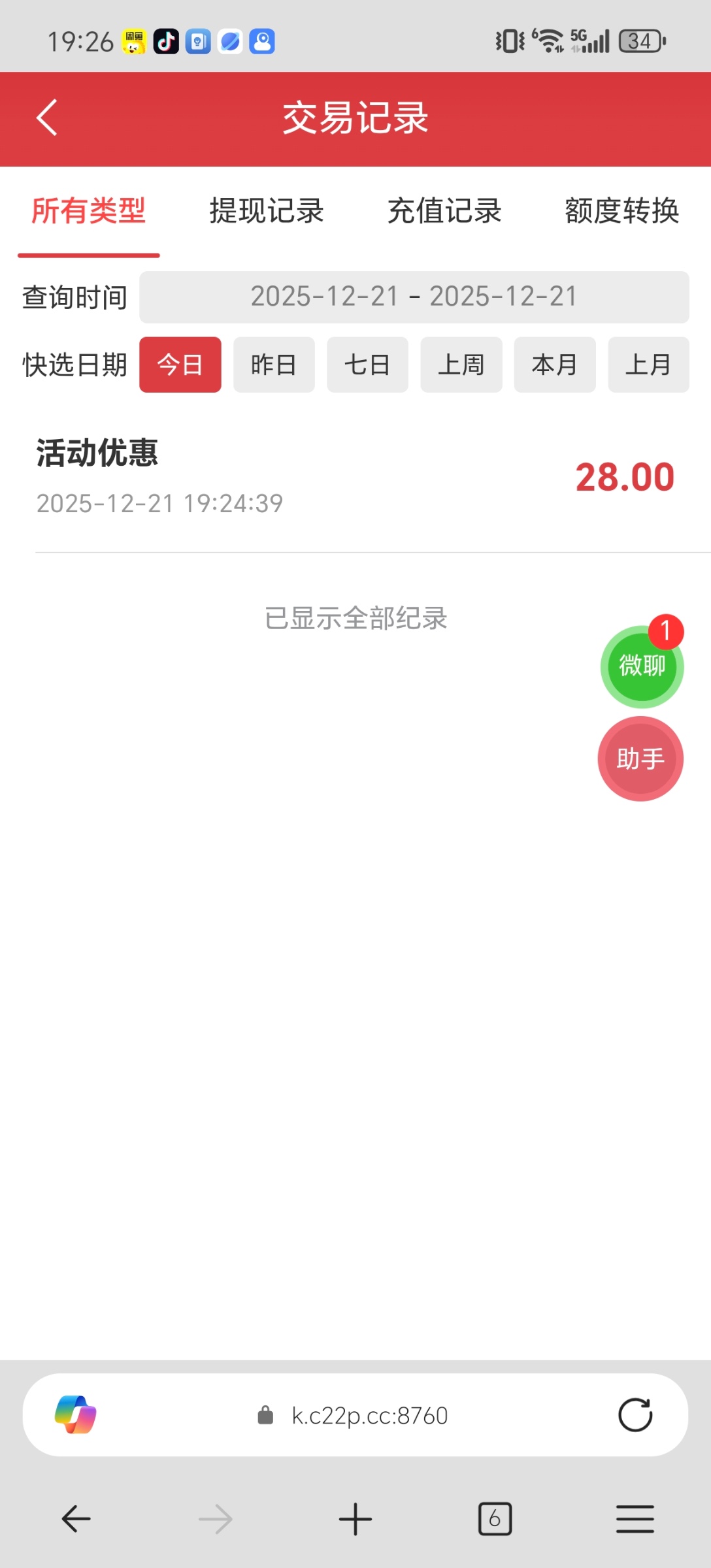Switch to the 额度转换 tab
The width and height of the screenshot is (711, 1568).
point(621,211)
